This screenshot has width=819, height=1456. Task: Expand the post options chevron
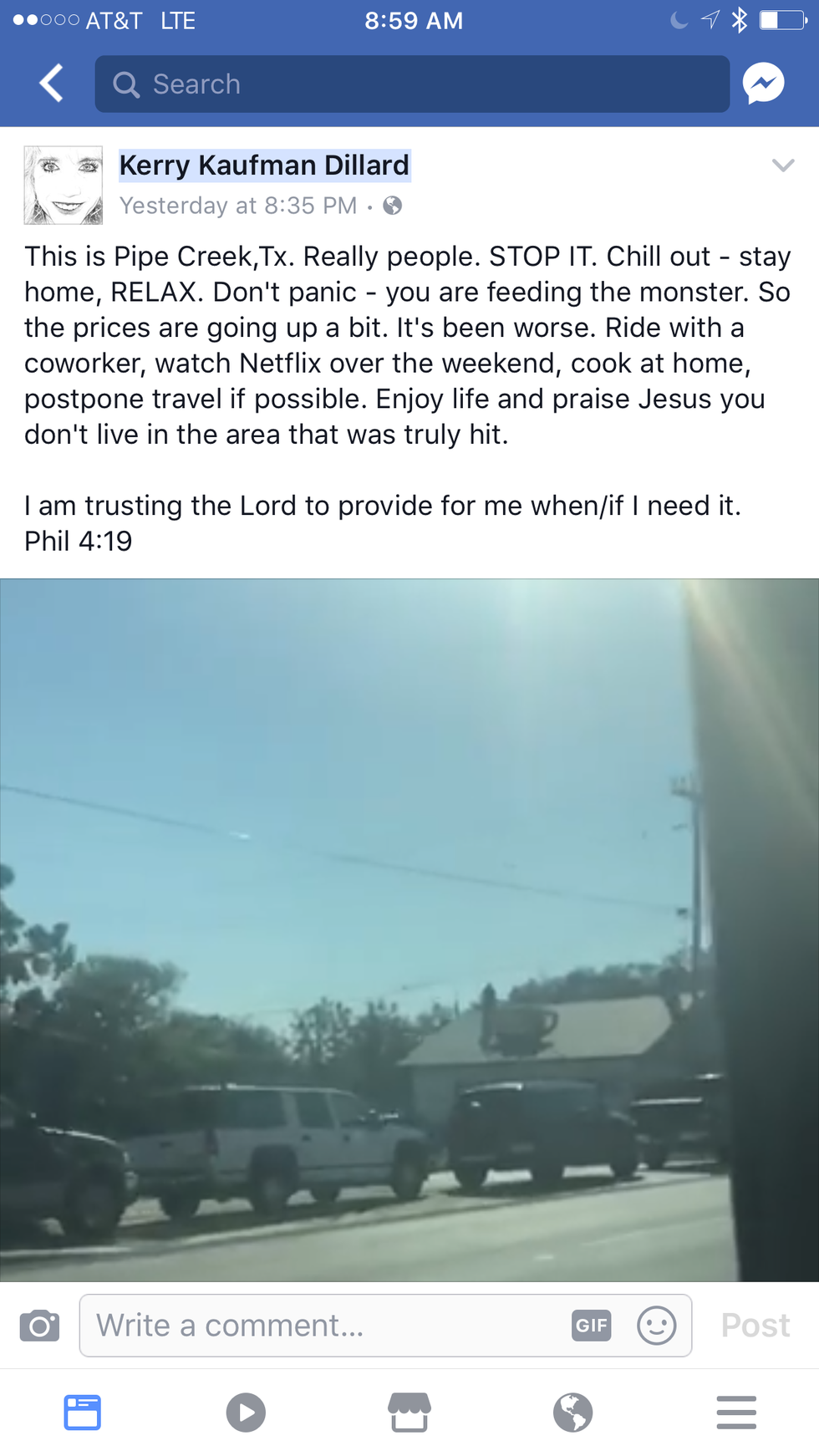click(x=782, y=165)
